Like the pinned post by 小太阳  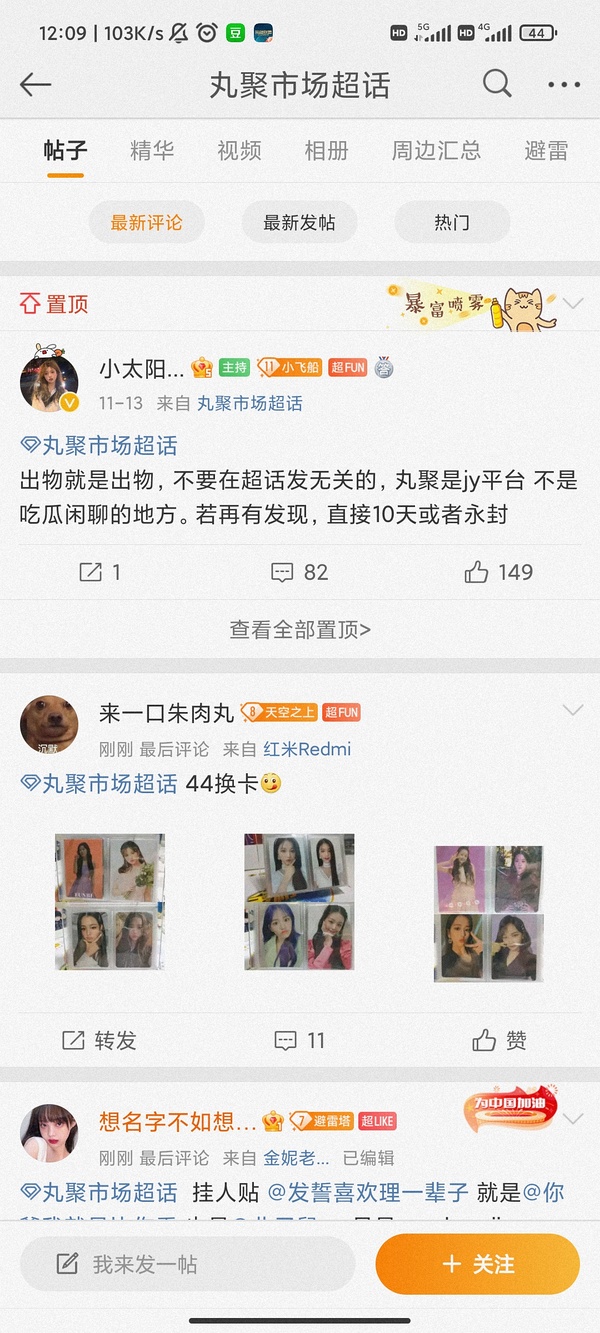pos(499,572)
